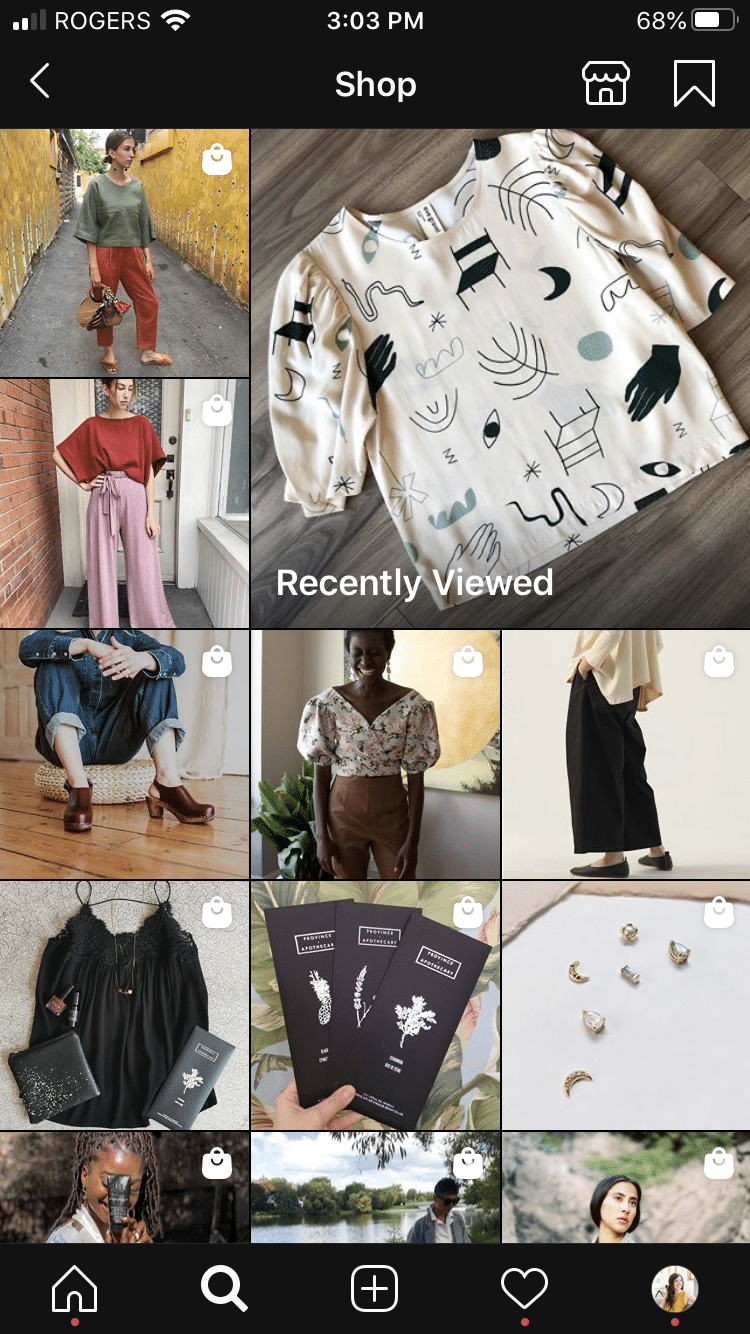Open saved items bookmark icon
750x1334 pixels.
coord(695,84)
